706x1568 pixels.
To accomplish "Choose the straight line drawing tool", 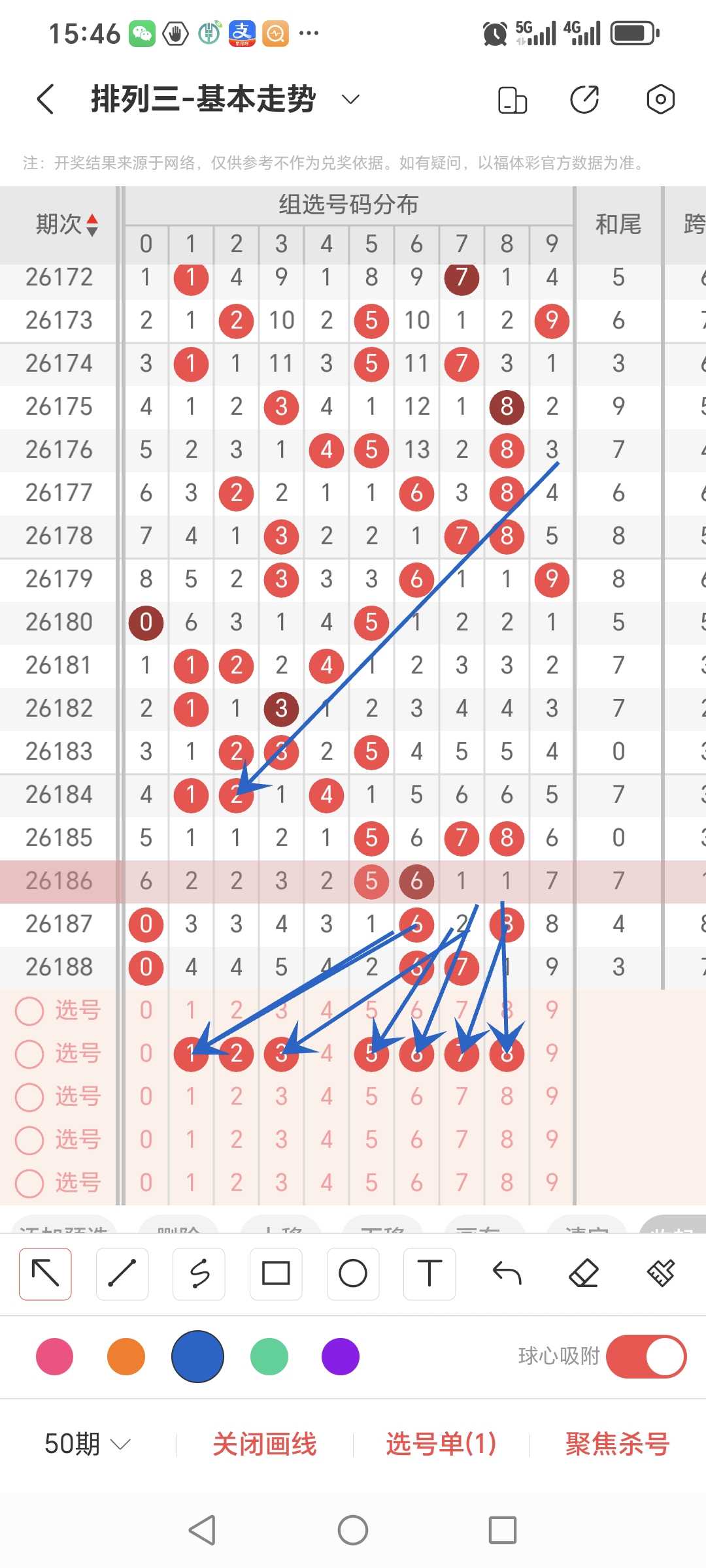I will 122,1273.
